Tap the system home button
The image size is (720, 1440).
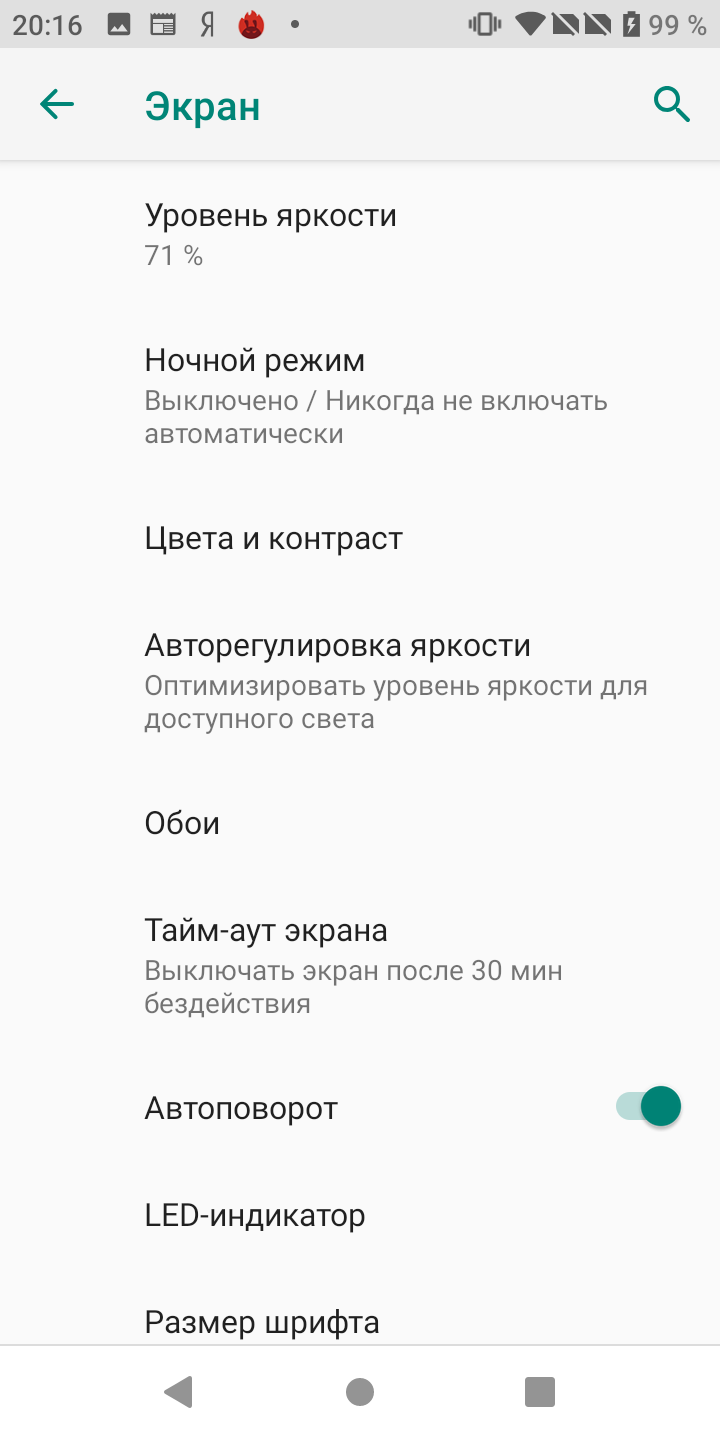(x=360, y=1391)
